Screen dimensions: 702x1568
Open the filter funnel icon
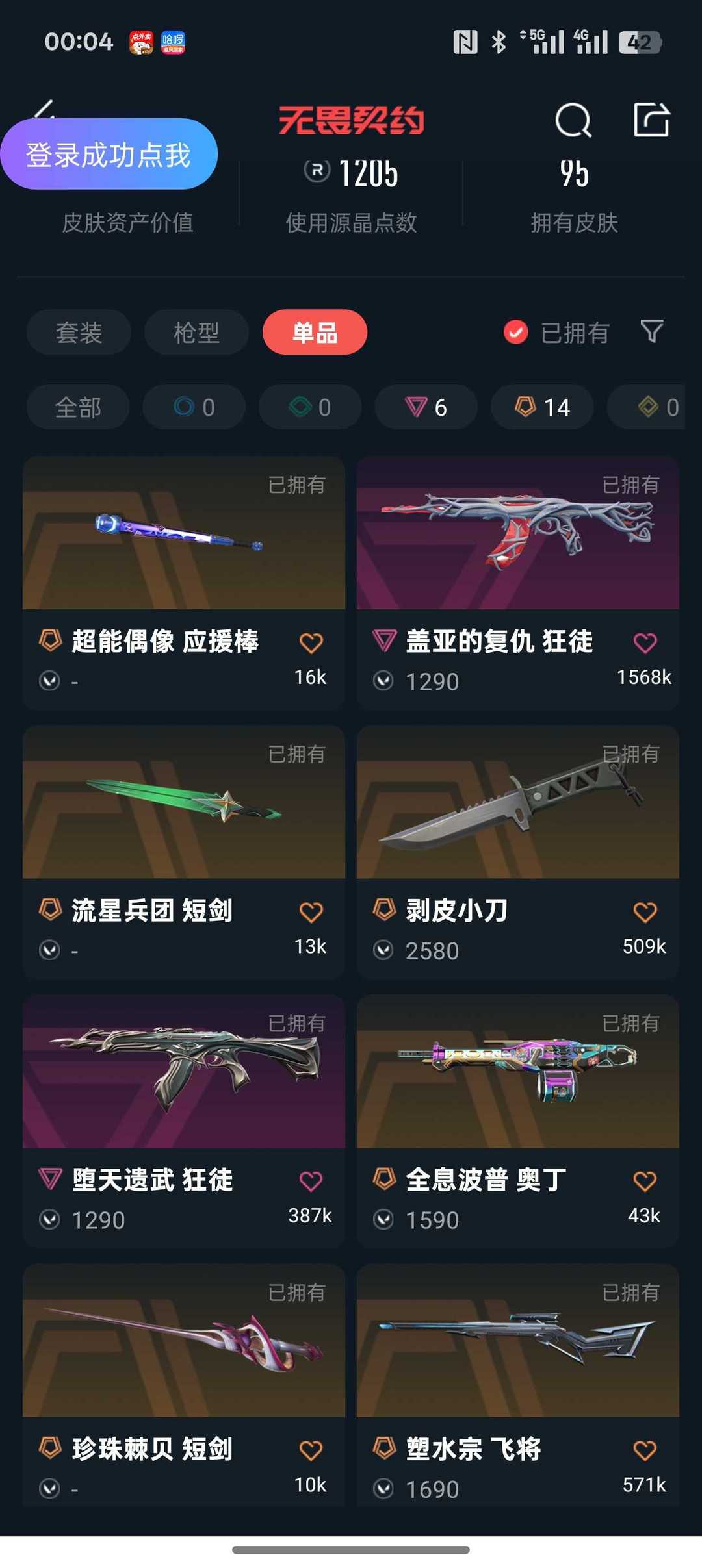651,331
